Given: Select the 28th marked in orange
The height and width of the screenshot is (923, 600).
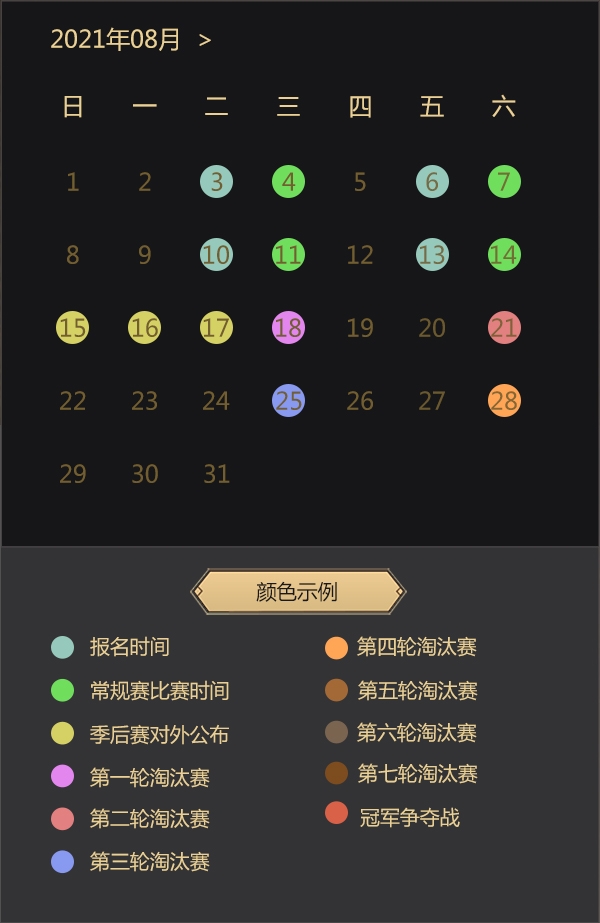Looking at the screenshot, I should point(504,401).
